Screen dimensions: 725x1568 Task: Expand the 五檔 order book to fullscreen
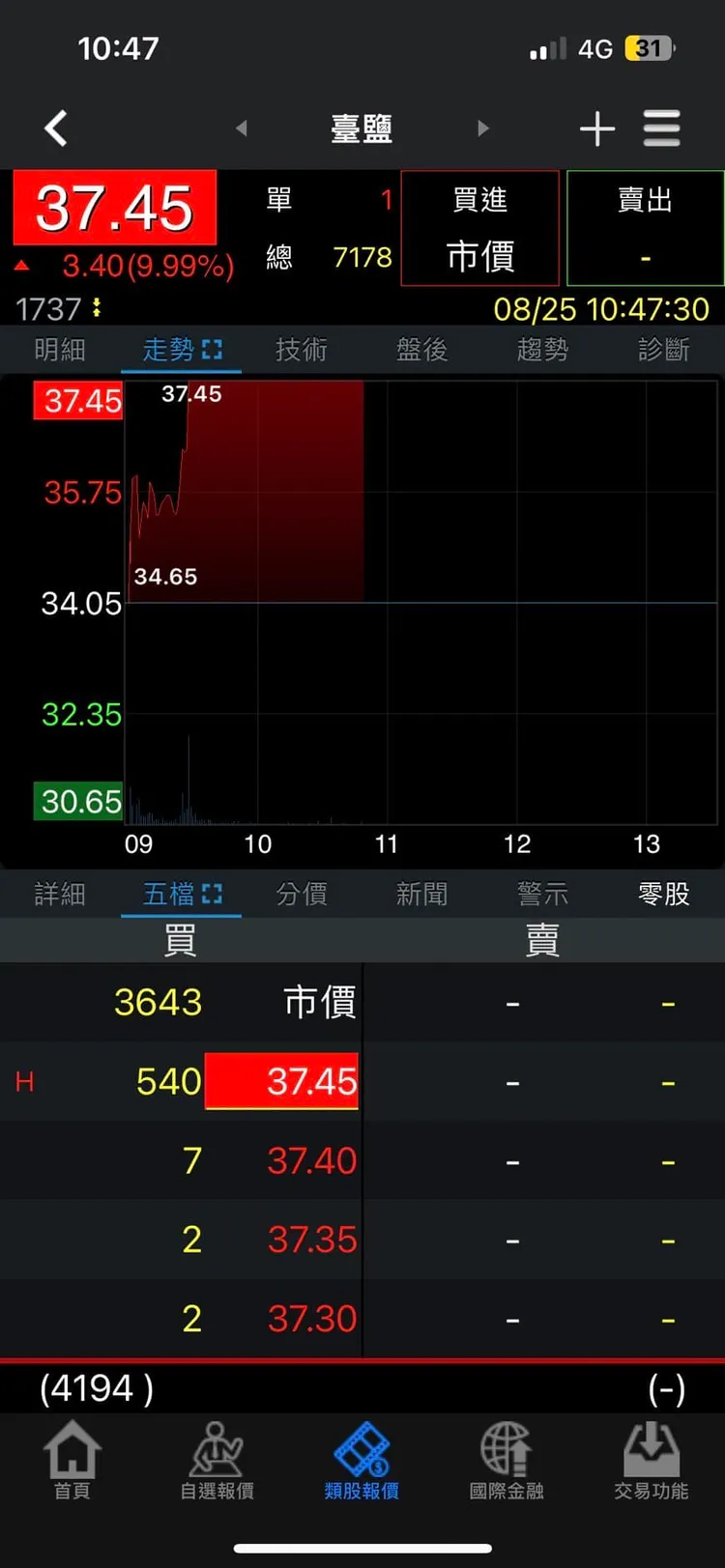pos(212,895)
